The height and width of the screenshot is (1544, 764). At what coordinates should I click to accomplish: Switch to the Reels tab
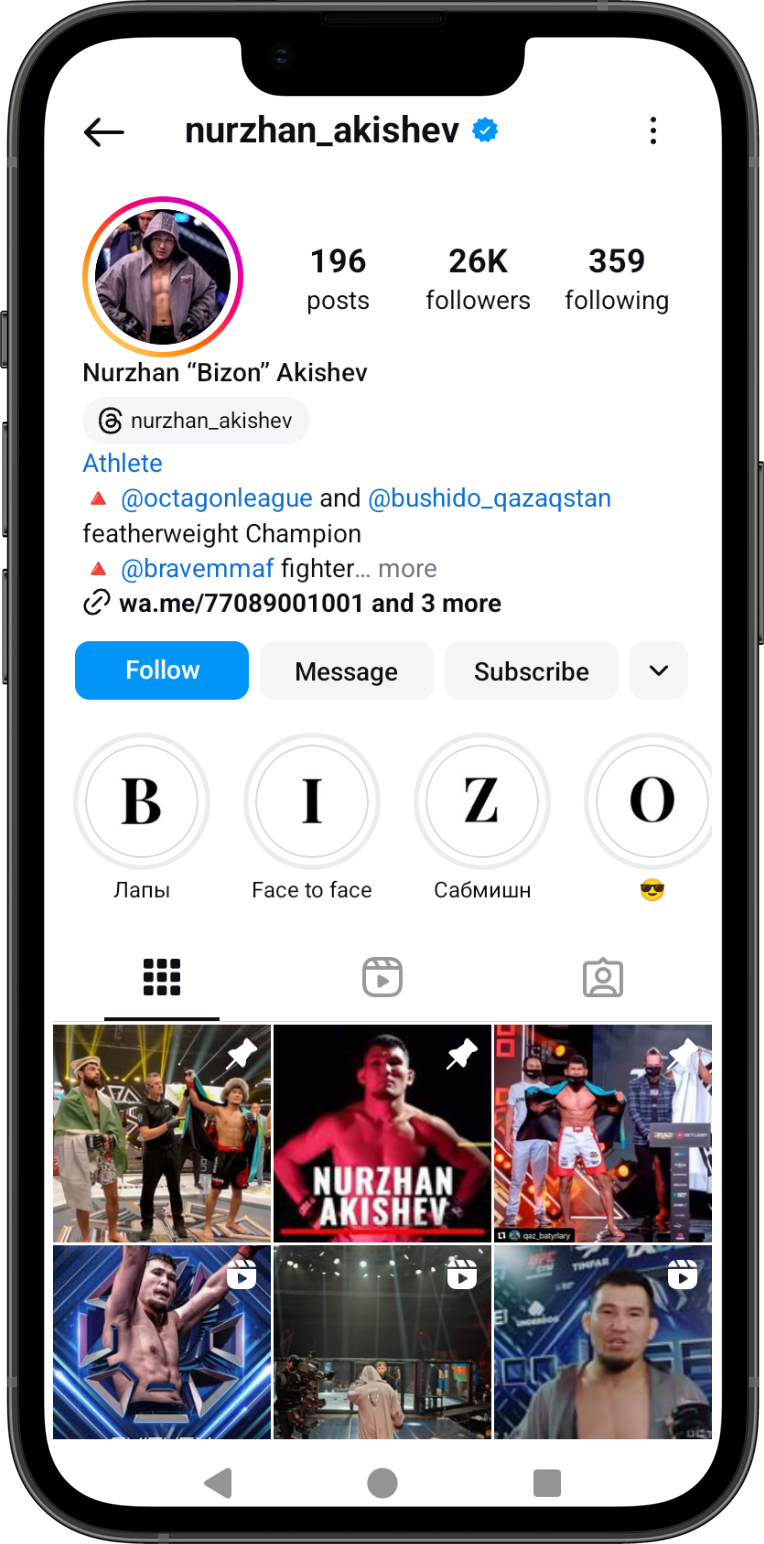(x=382, y=978)
